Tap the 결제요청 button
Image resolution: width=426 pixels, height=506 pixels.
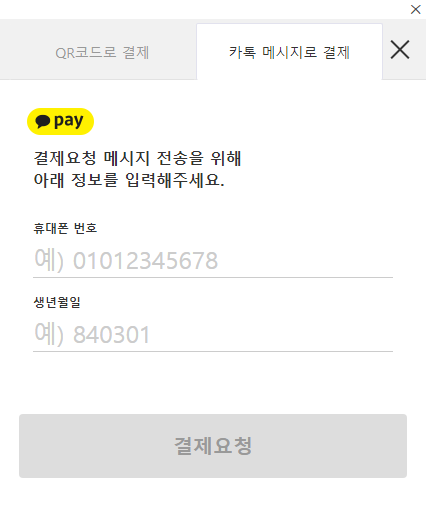[x=213, y=446]
